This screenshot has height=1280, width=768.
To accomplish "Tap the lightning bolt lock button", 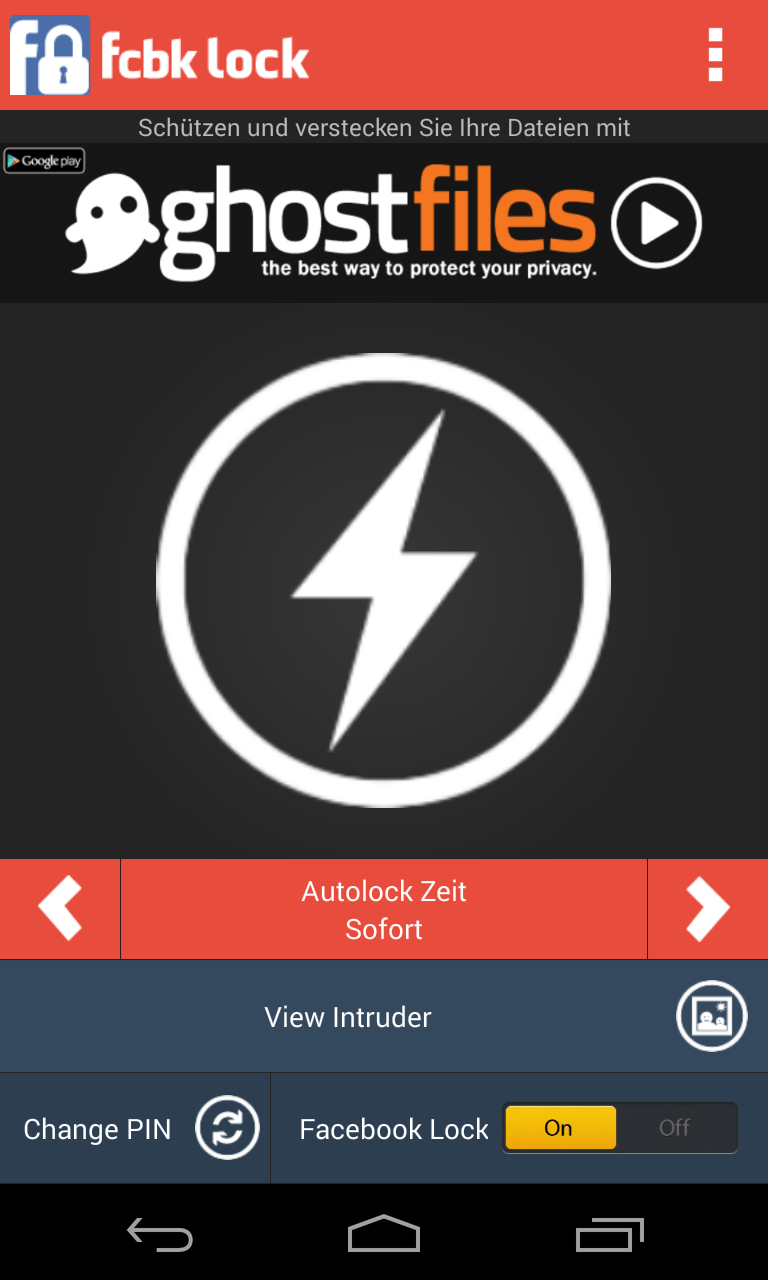I will click(384, 580).
